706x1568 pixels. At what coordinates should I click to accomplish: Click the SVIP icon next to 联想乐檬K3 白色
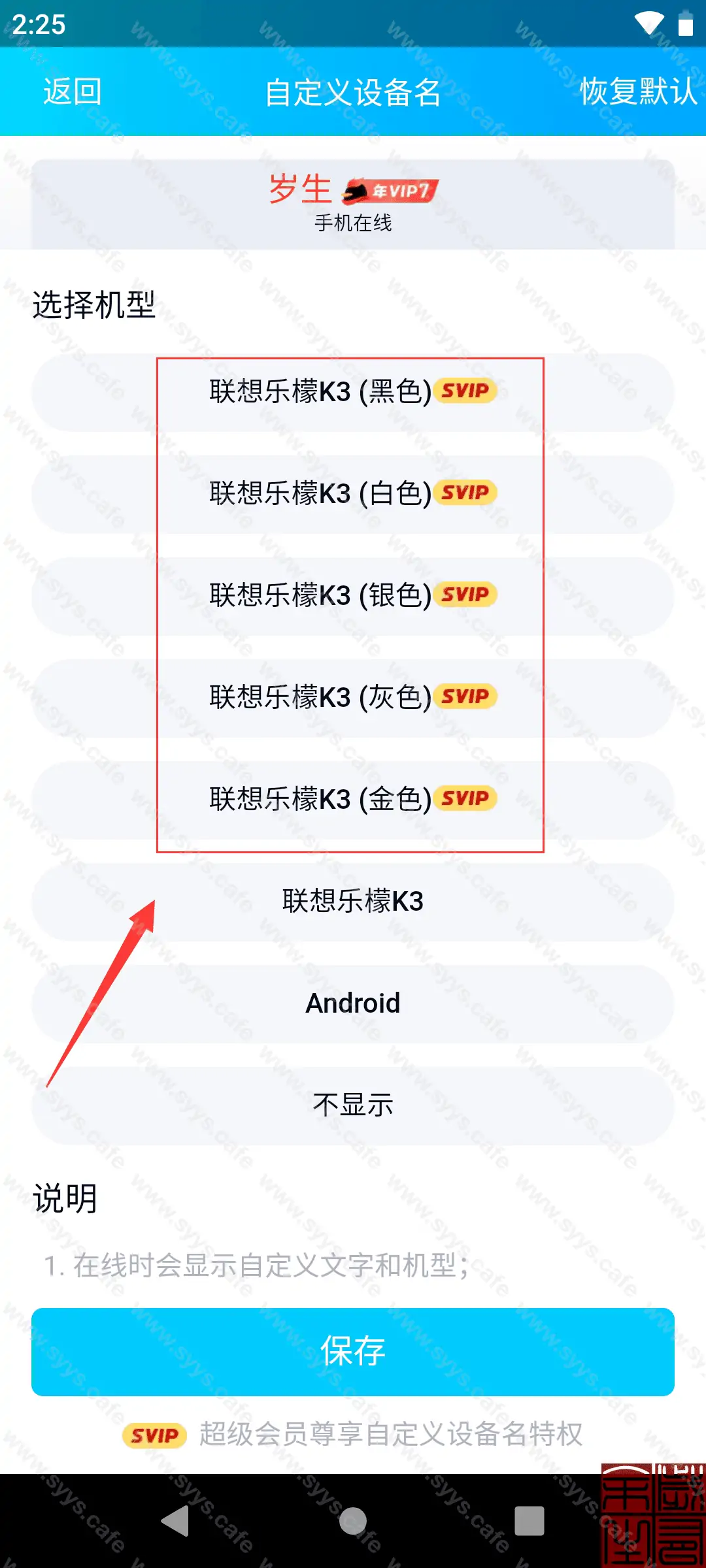coord(465,492)
